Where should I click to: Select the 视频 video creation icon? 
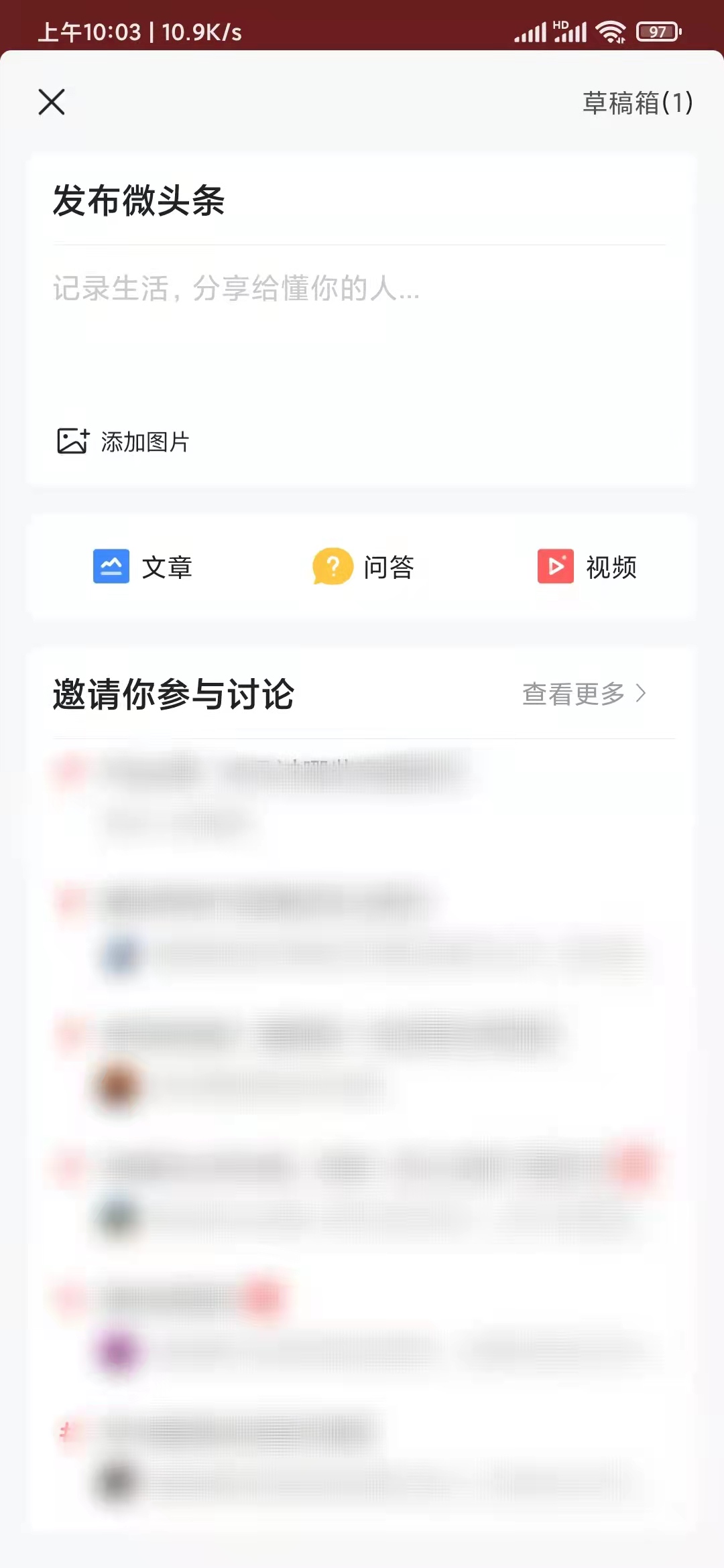(x=555, y=566)
